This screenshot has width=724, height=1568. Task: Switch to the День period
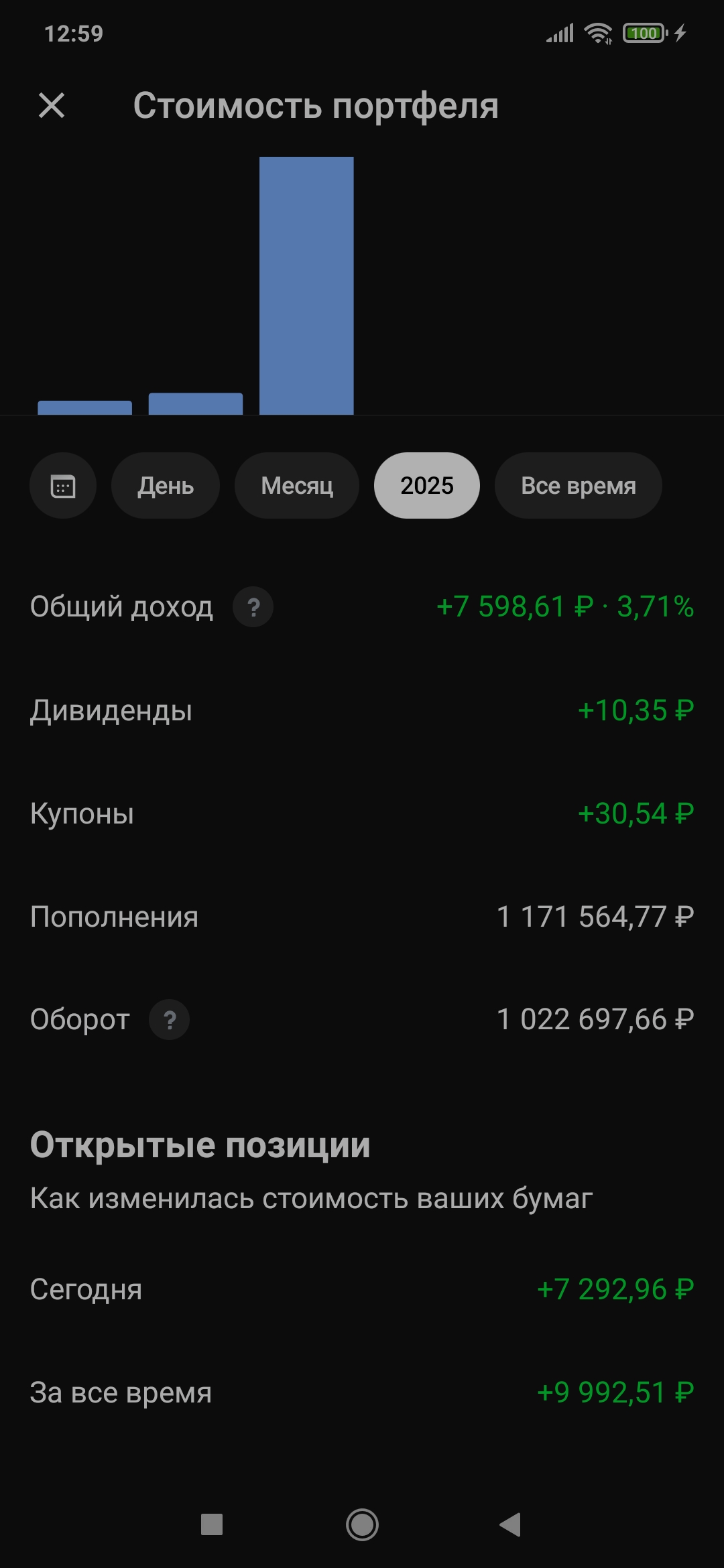pos(166,486)
